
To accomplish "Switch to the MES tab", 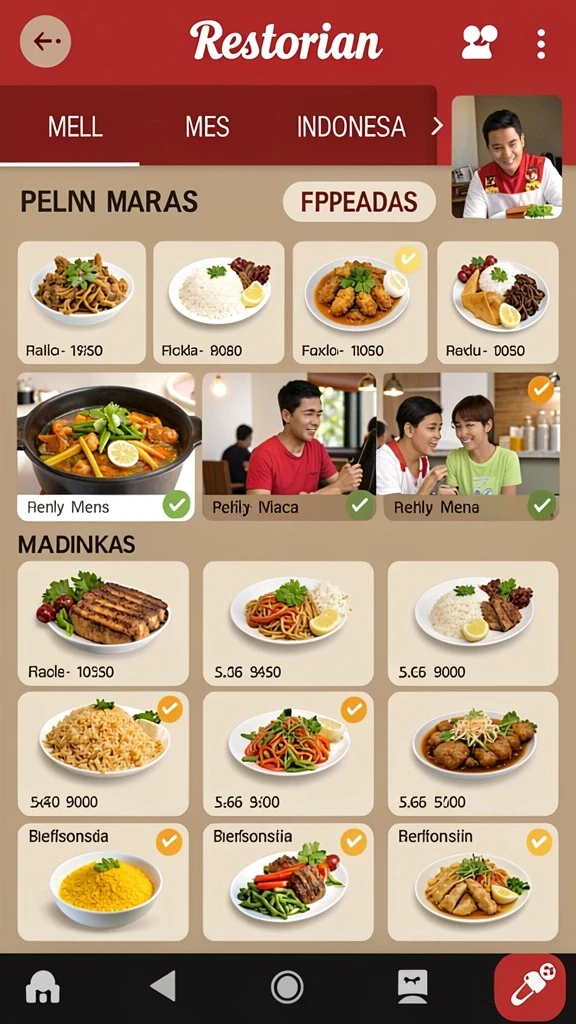I will [207, 127].
